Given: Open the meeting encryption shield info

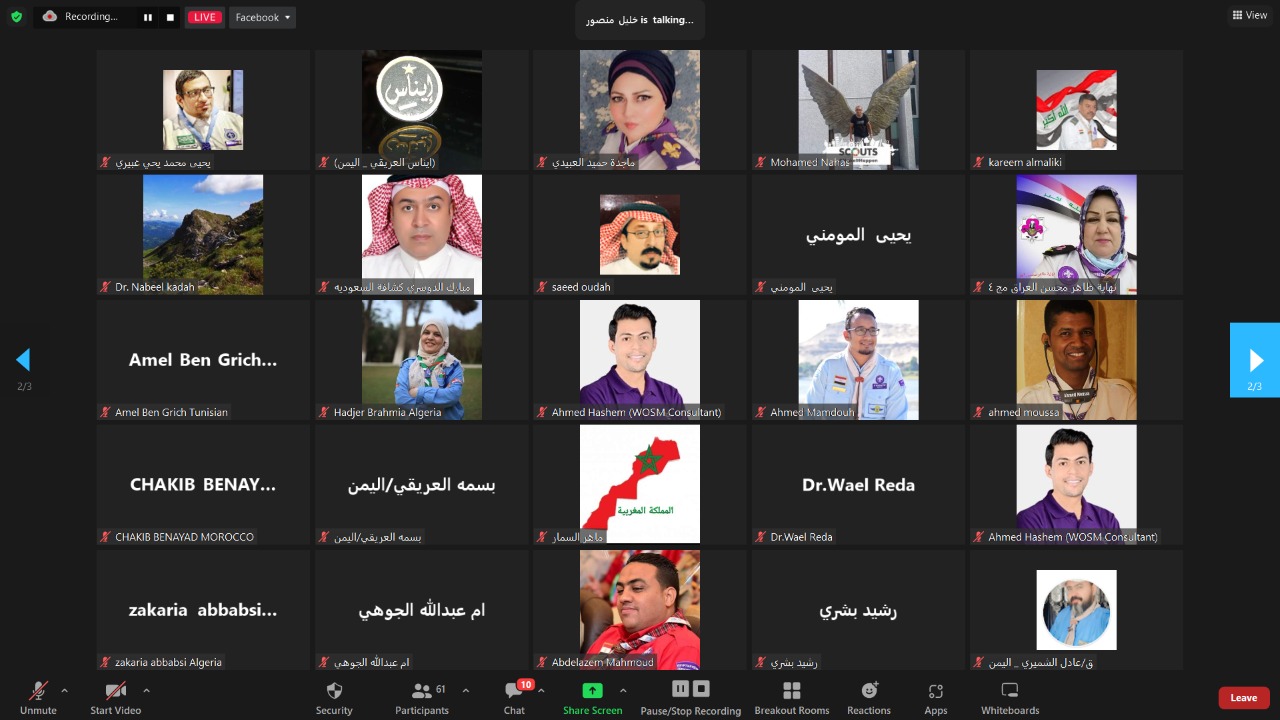Looking at the screenshot, I should [16, 17].
